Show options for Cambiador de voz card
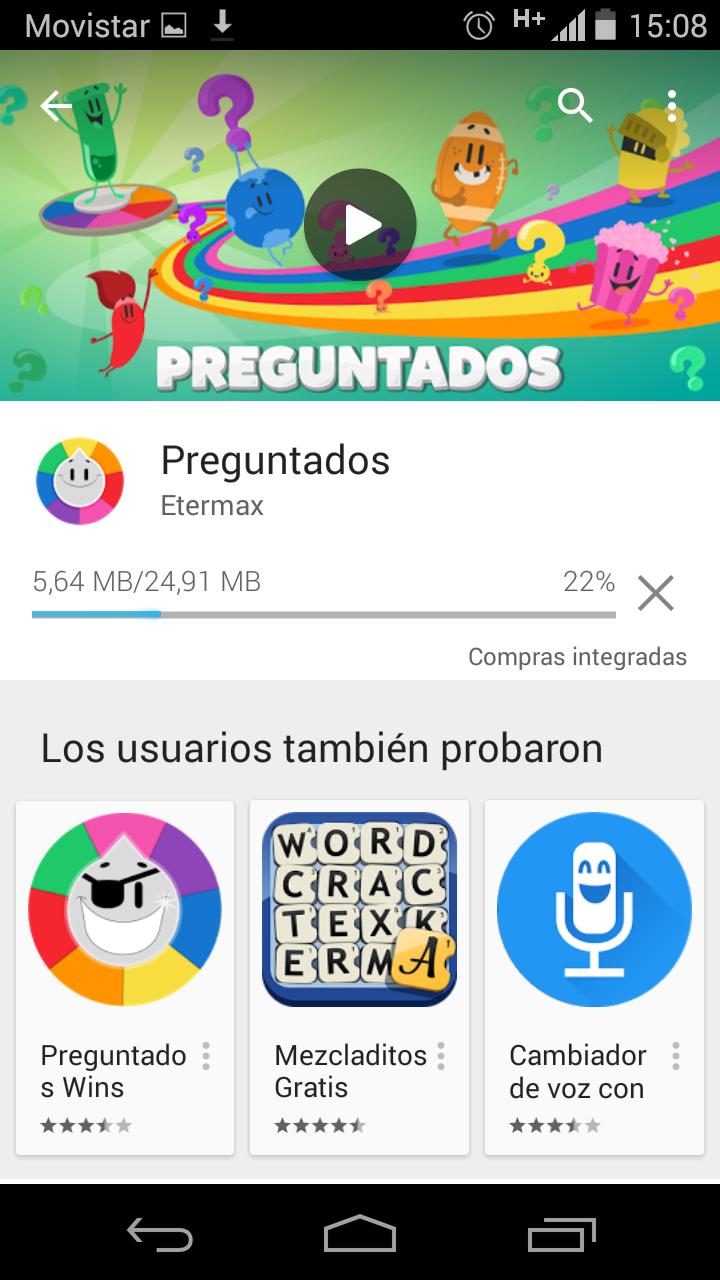Viewport: 720px width, 1280px height. (x=676, y=1056)
